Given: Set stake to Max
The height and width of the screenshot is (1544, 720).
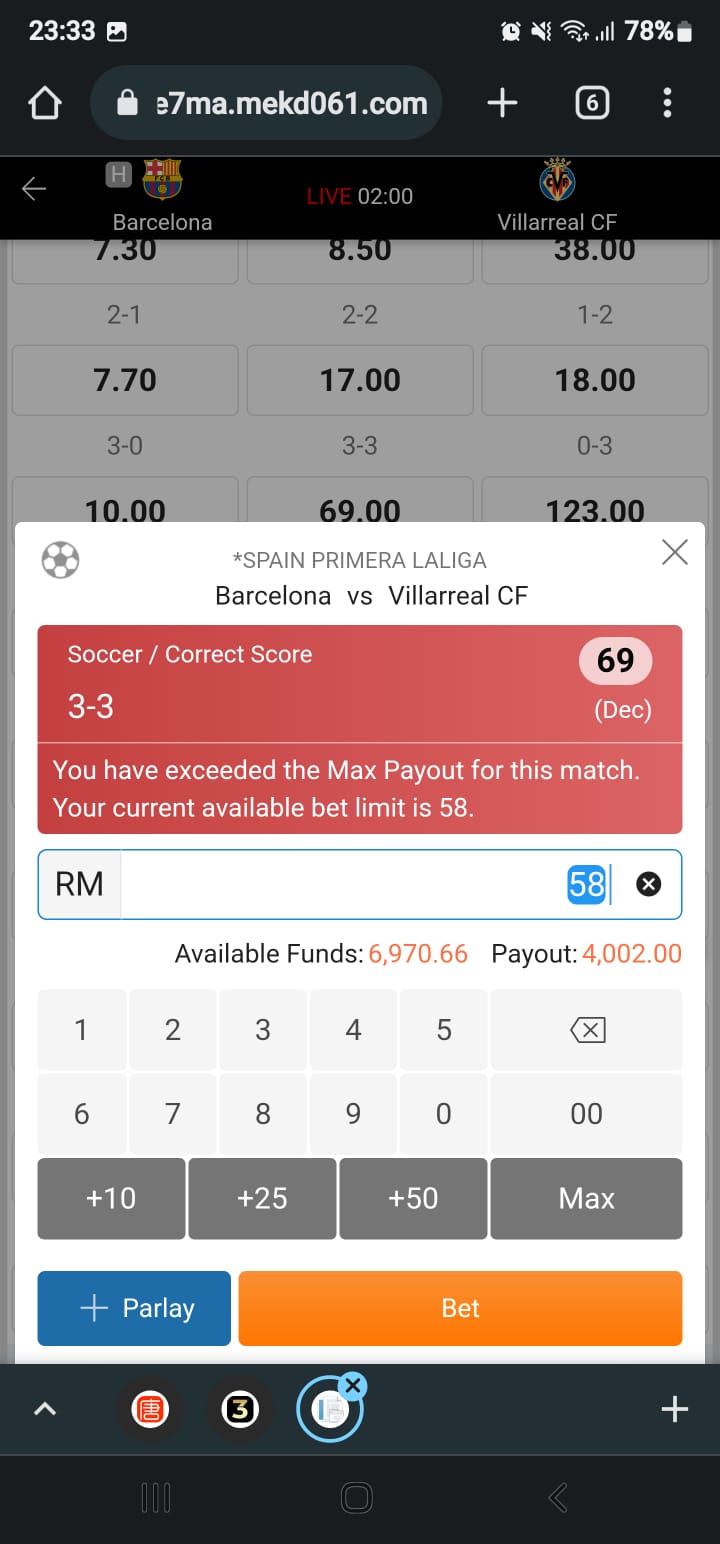Looking at the screenshot, I should pyautogui.click(x=586, y=1198).
